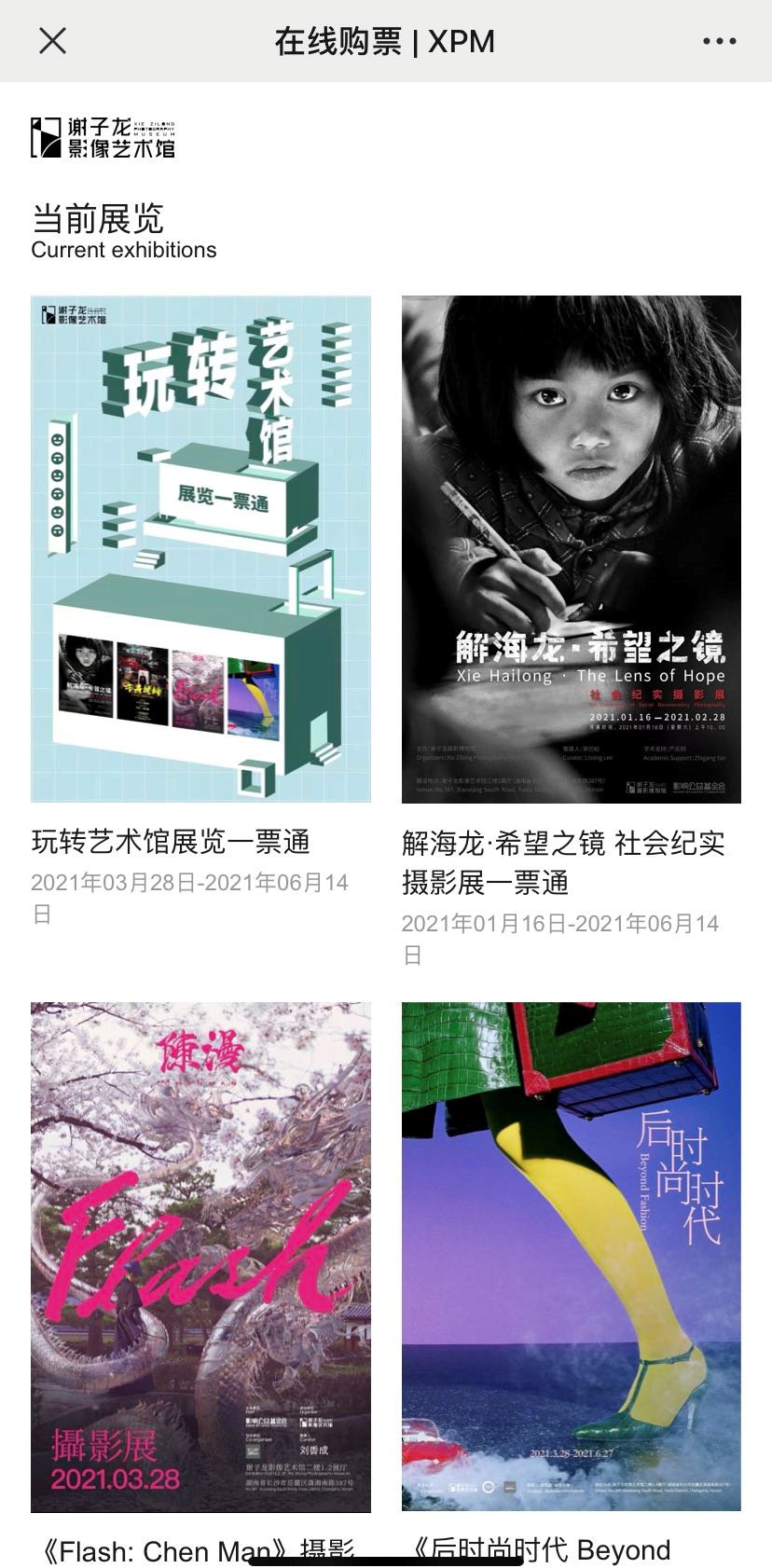
Task: Open the three-dot more options menu
Action: tap(719, 41)
